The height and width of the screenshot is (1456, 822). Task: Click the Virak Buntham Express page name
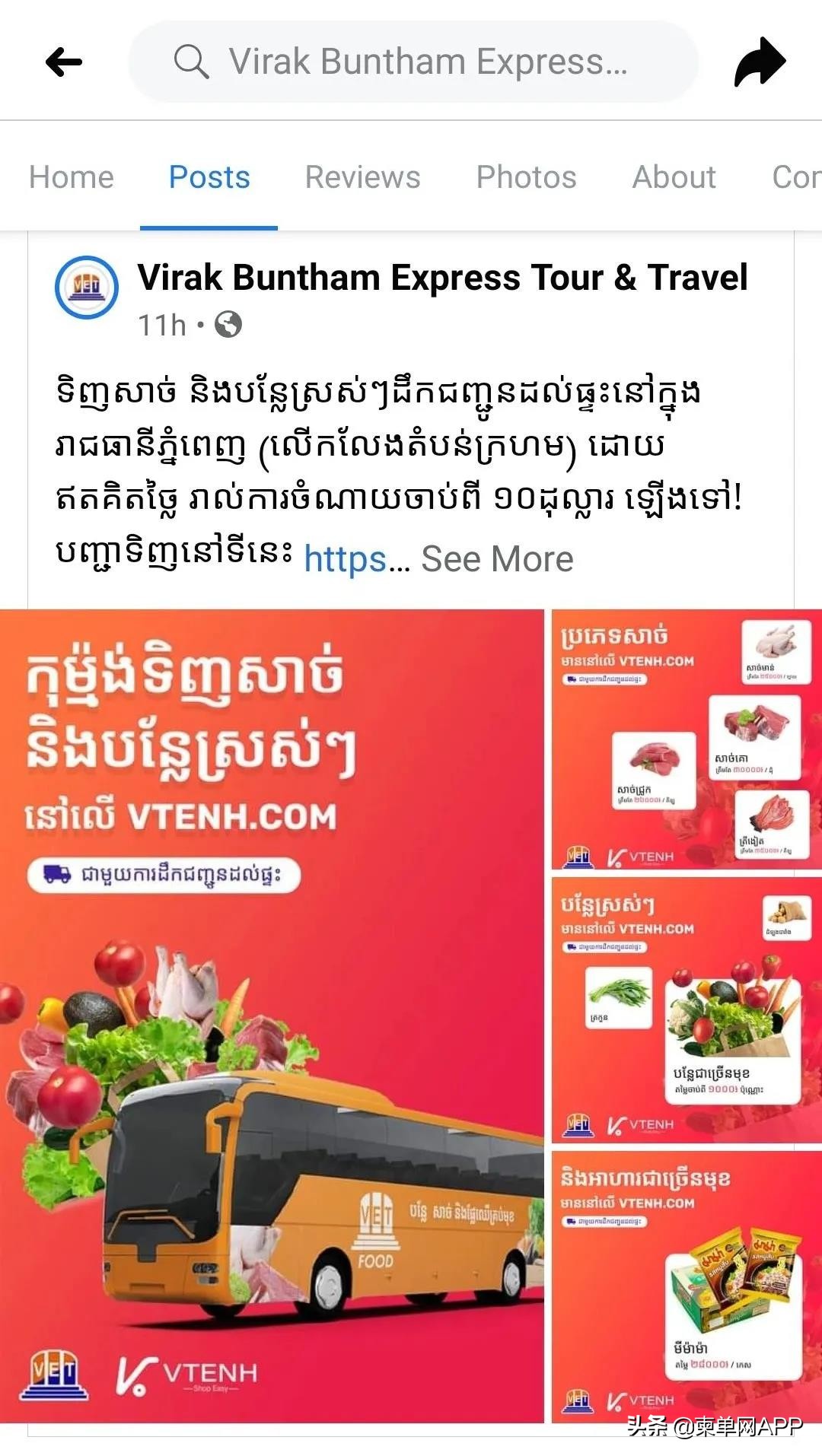[x=443, y=278]
